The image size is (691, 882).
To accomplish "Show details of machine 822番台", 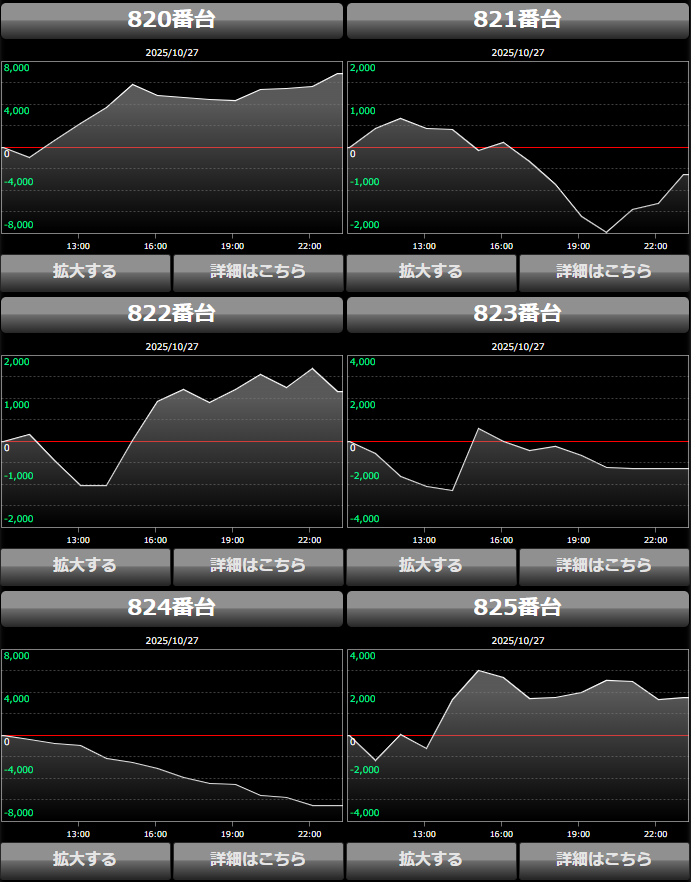I will pyautogui.click(x=258, y=565).
